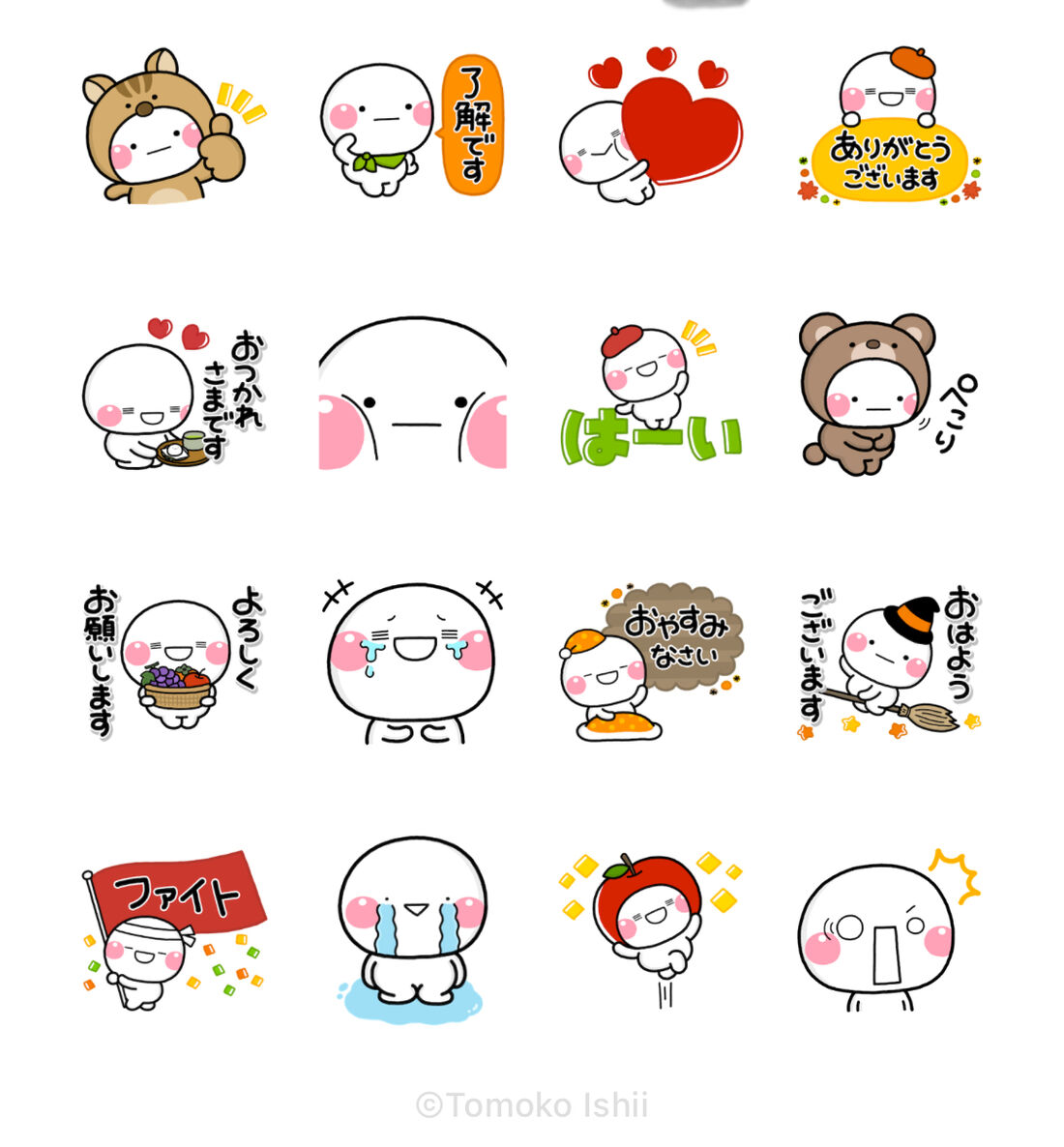1064x1147 pixels.
Task: Preview the 'おやすみなさい' sticker
Action: [x=652, y=662]
